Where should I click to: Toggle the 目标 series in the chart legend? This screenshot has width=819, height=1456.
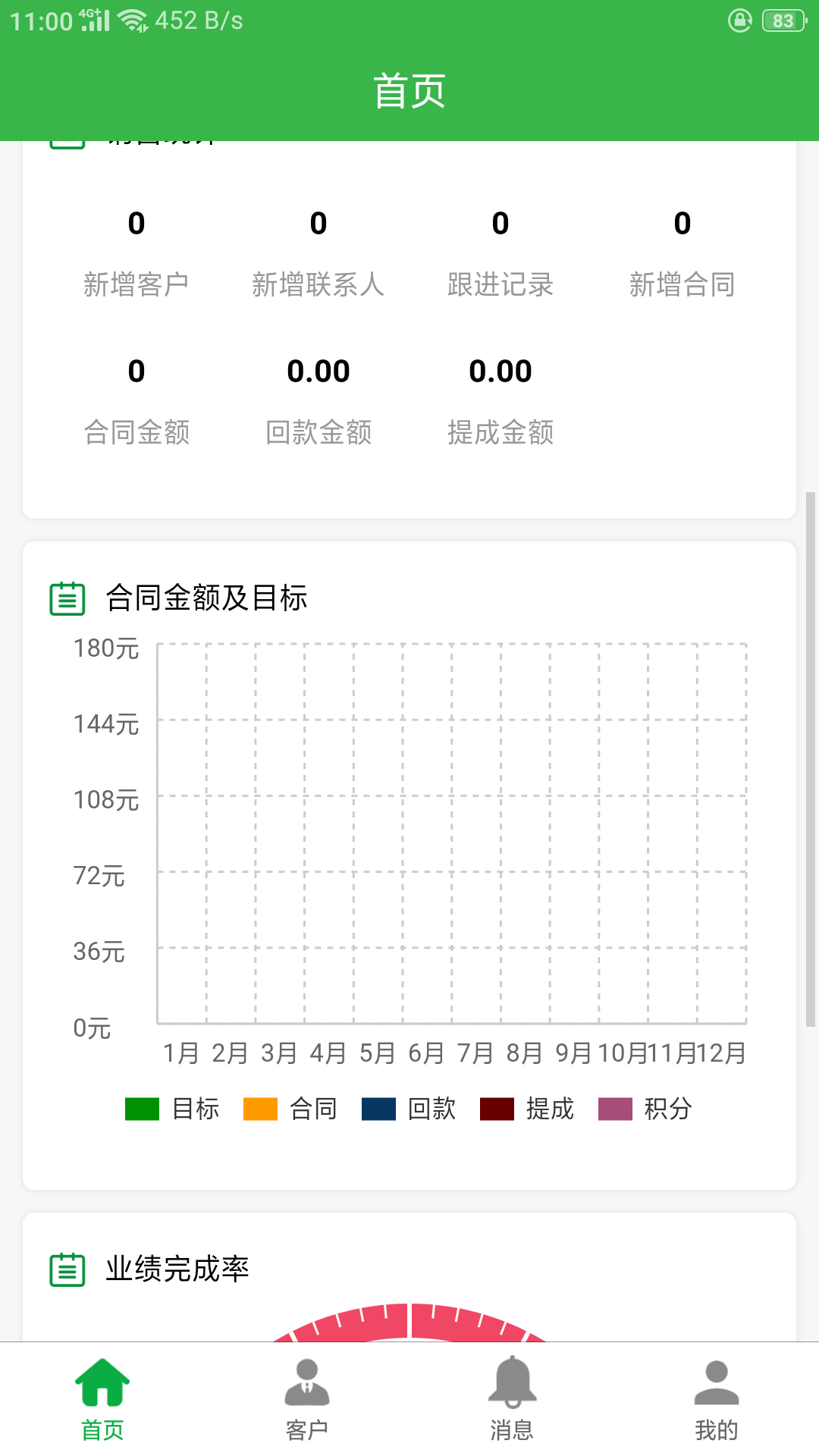coord(173,1109)
